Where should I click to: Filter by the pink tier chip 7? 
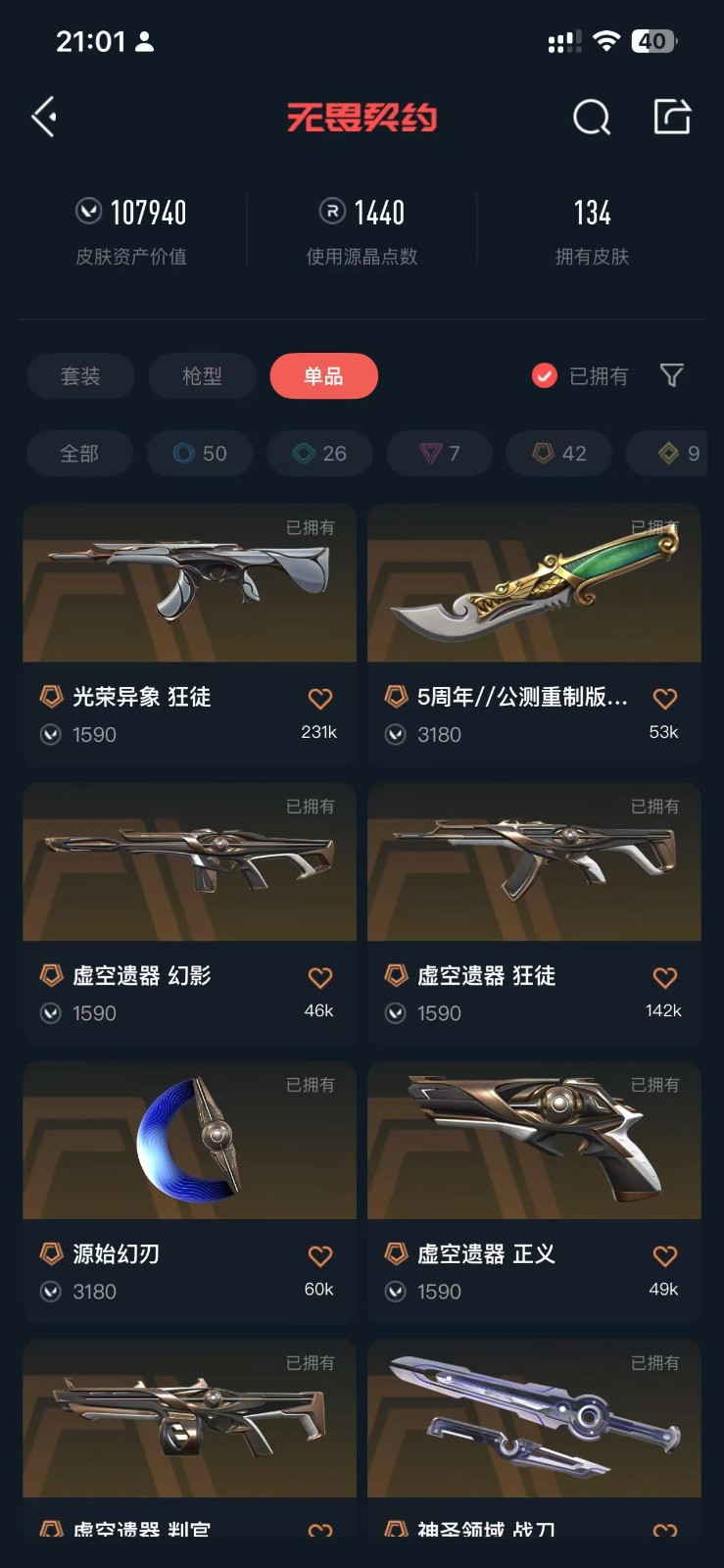click(439, 454)
